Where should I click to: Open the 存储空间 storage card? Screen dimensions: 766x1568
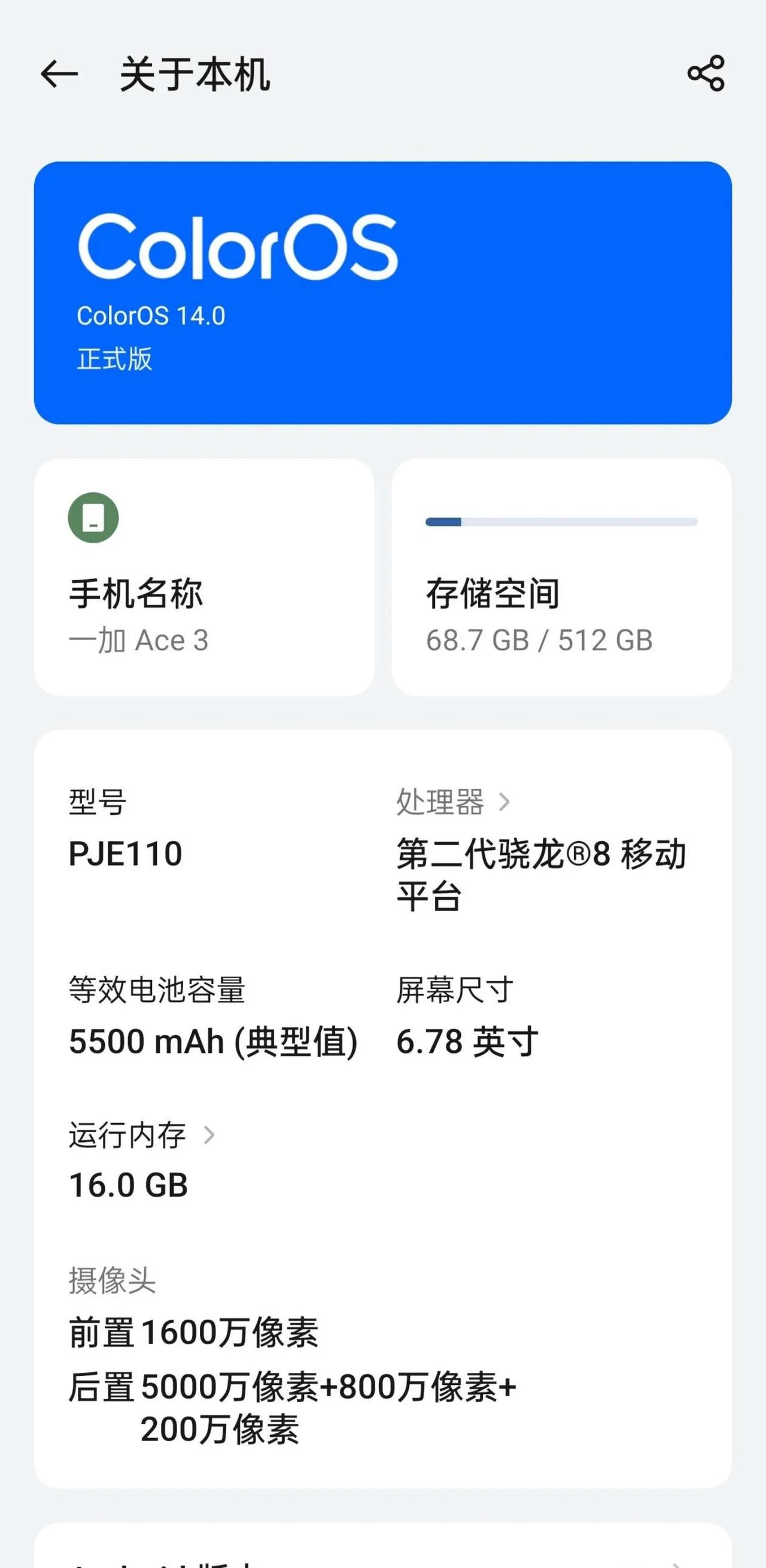pyautogui.click(x=561, y=577)
